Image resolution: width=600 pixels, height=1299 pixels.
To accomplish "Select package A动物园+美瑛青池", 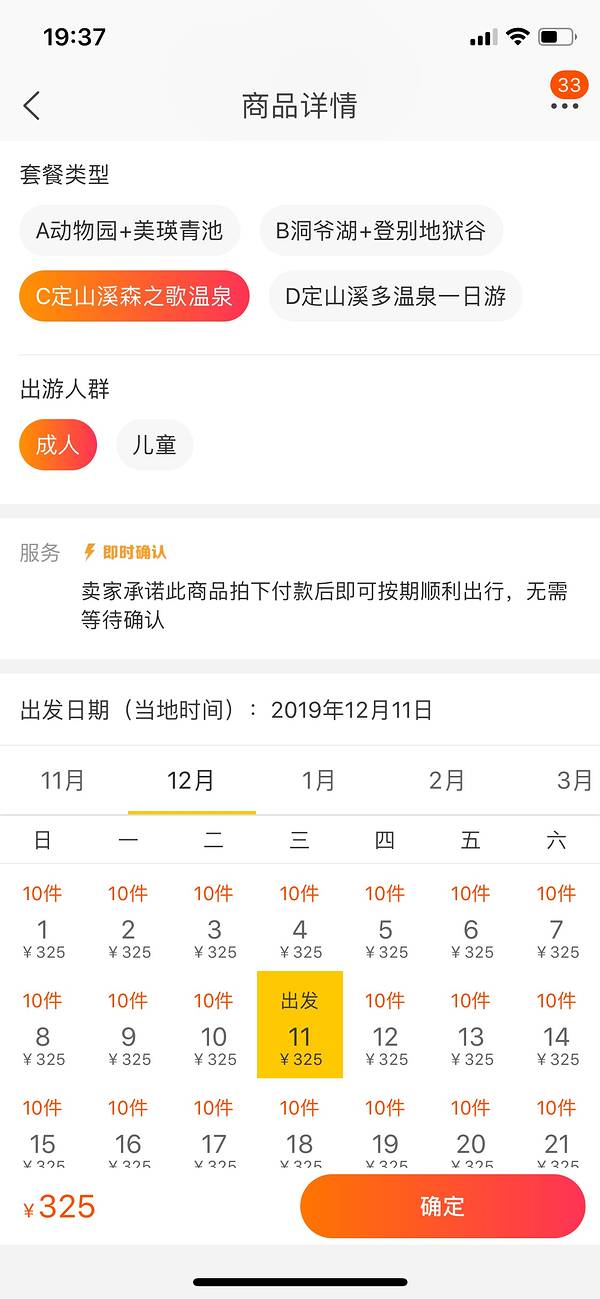I will point(129,231).
